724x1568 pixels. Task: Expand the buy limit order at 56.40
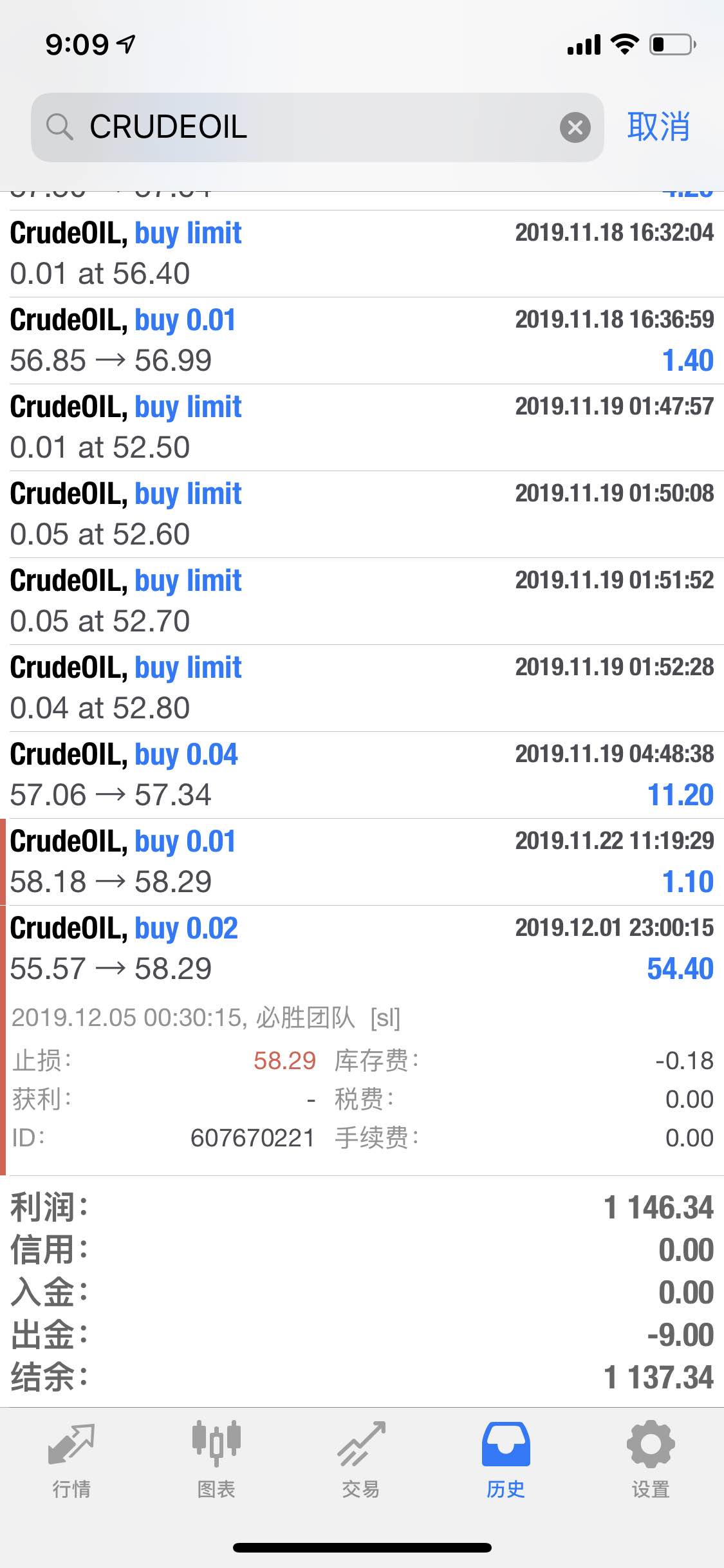pos(362,254)
